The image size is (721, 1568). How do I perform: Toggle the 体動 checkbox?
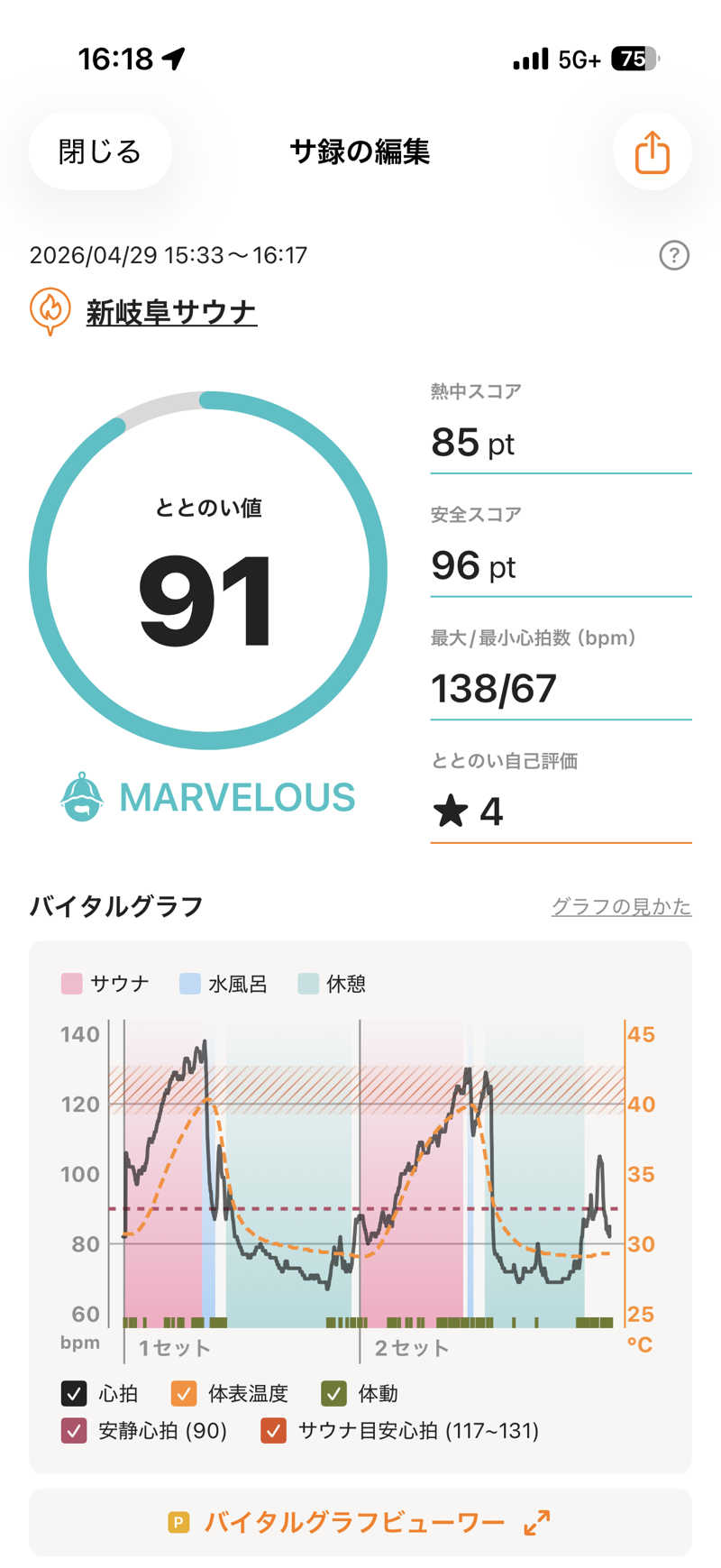pos(333,1394)
